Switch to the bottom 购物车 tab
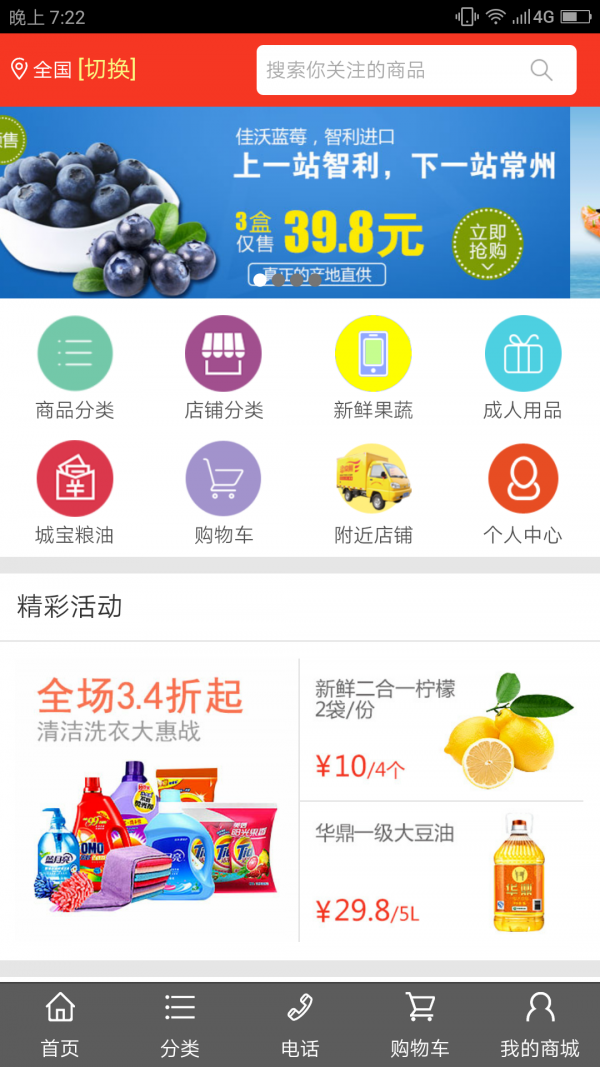Viewport: 600px width, 1067px height. point(420,1025)
